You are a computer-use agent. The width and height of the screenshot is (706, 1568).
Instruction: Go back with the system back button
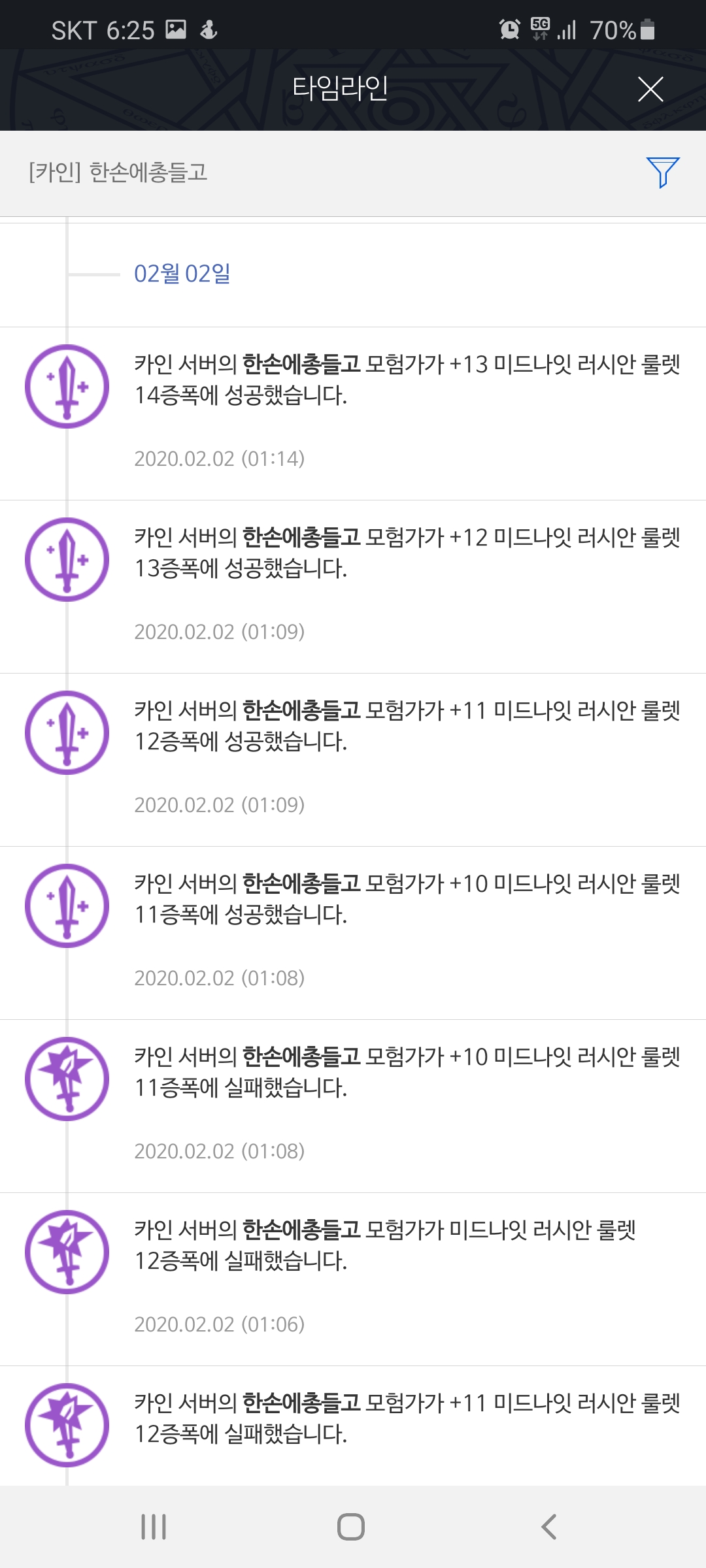[x=549, y=1527]
